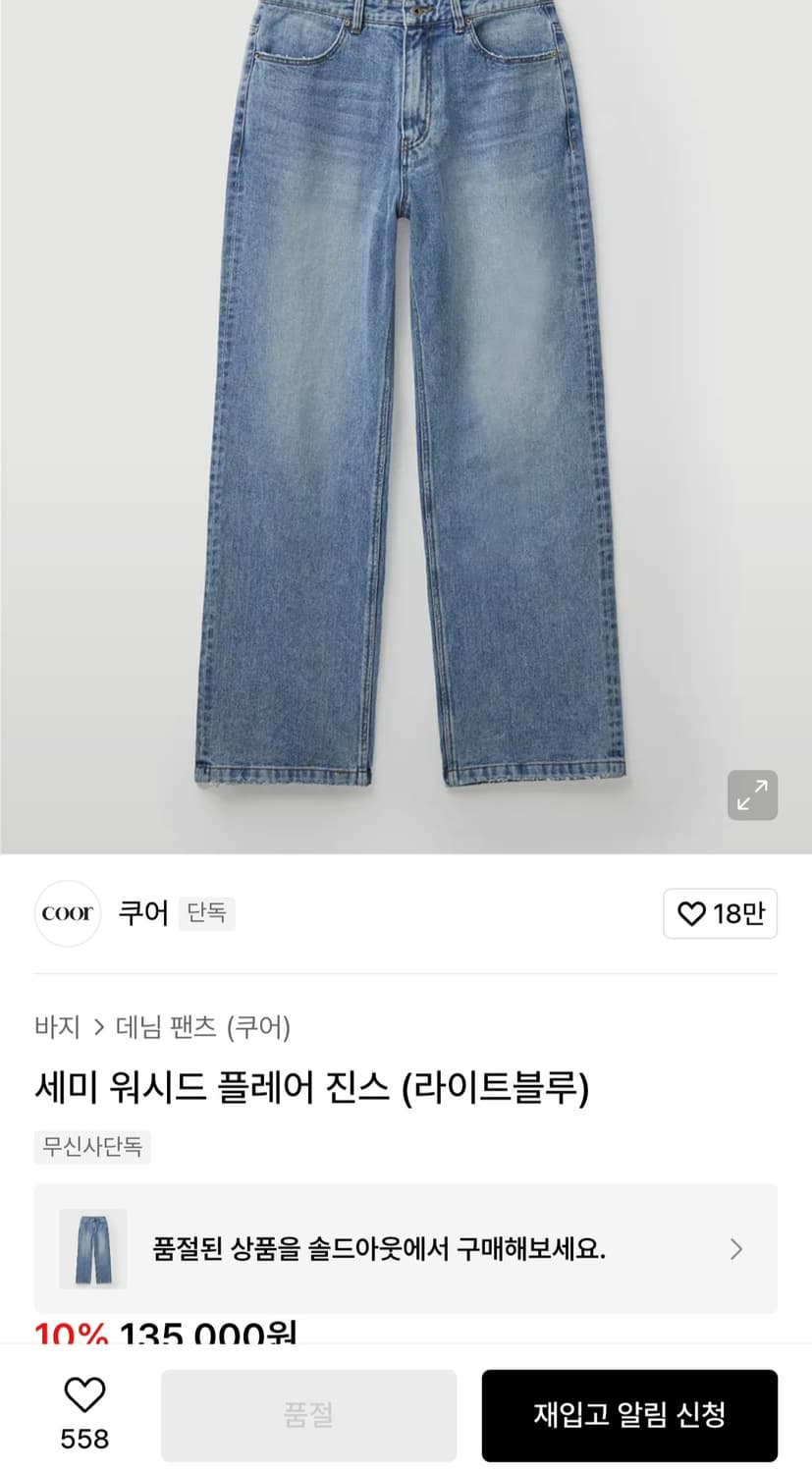
Task: Expand the sold-out purchase banner chevron
Action: (x=735, y=1248)
